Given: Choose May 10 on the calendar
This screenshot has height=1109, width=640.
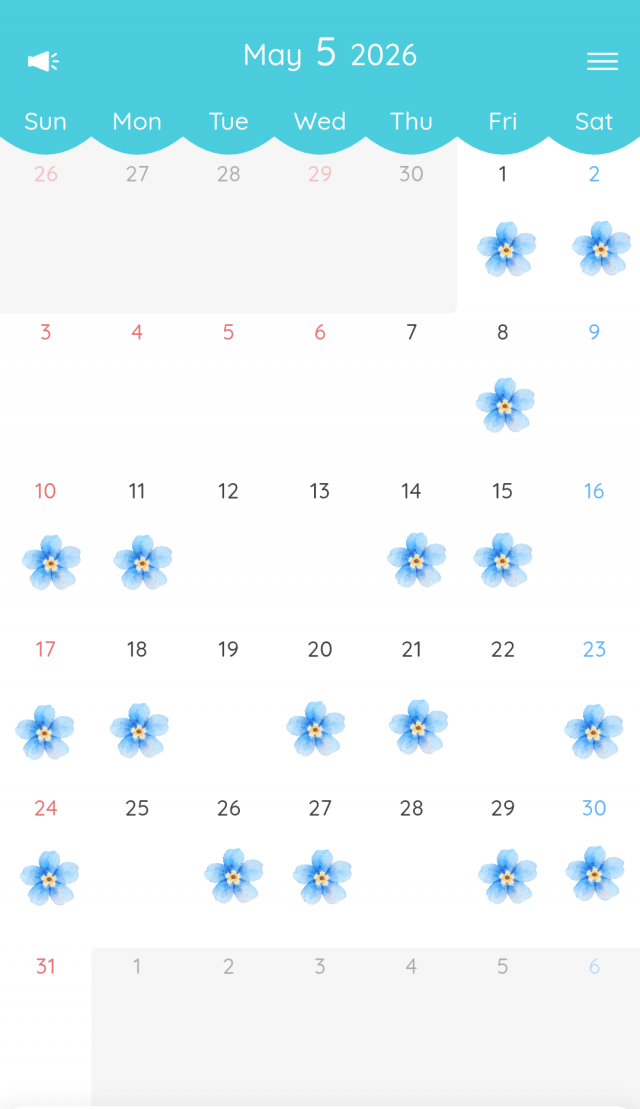Looking at the screenshot, I should (x=46, y=545).
